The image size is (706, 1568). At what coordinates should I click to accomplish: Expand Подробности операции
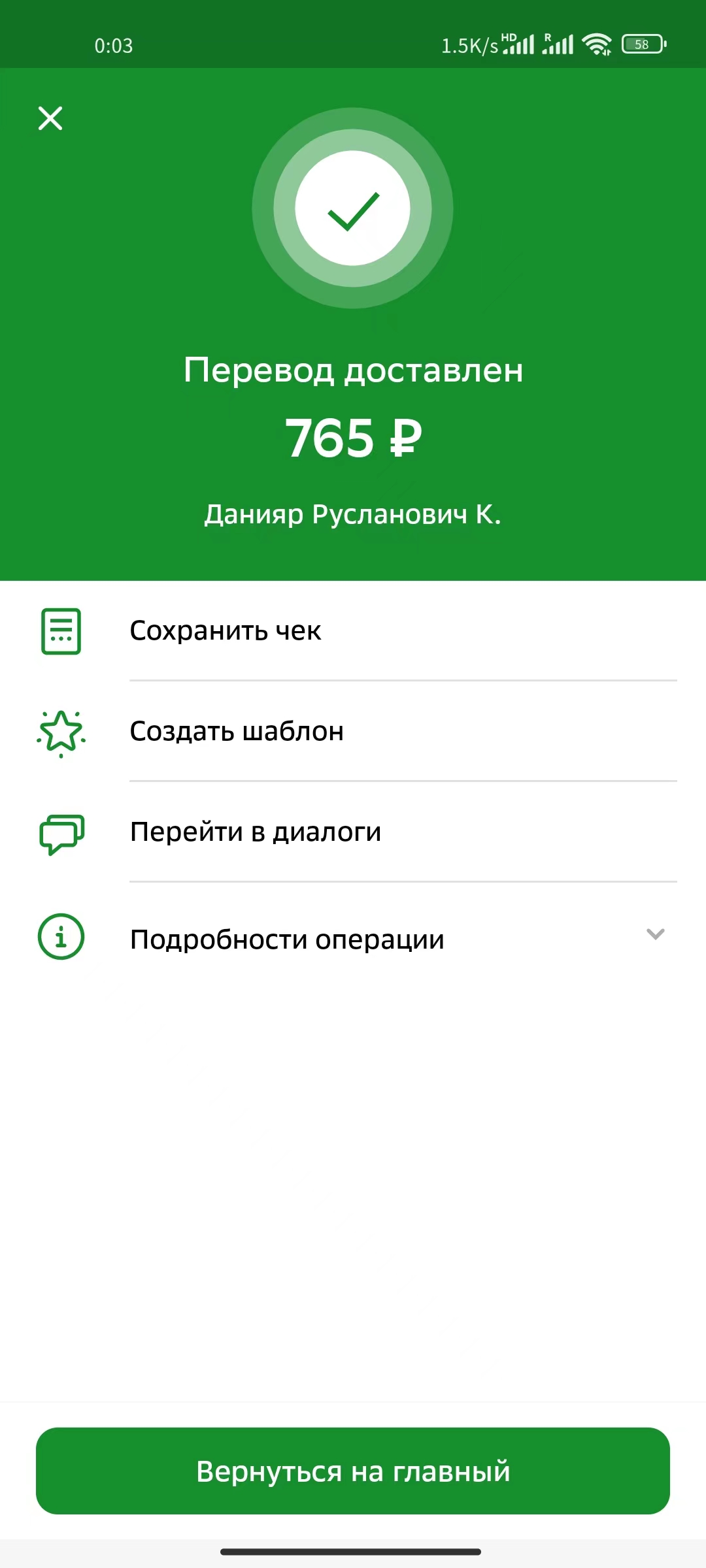click(x=353, y=938)
